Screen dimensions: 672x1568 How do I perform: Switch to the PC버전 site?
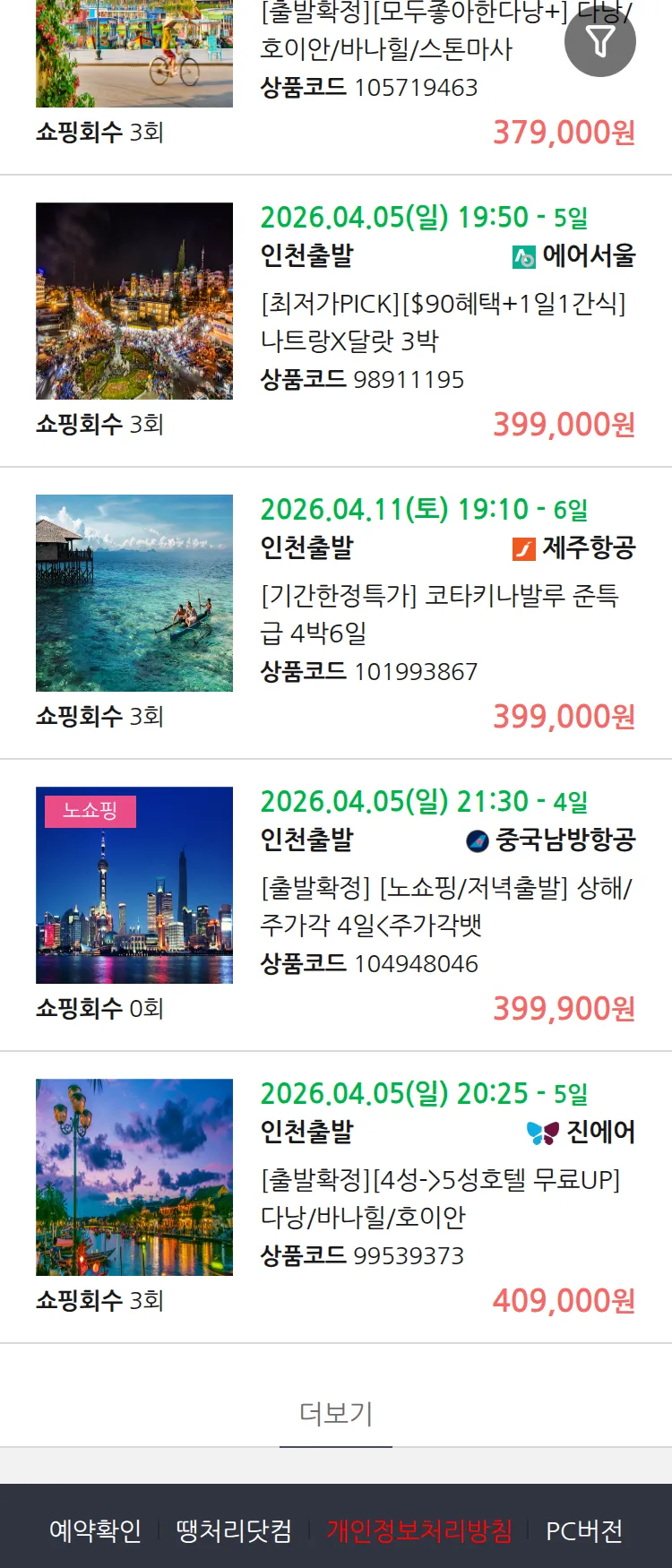coord(584,1530)
